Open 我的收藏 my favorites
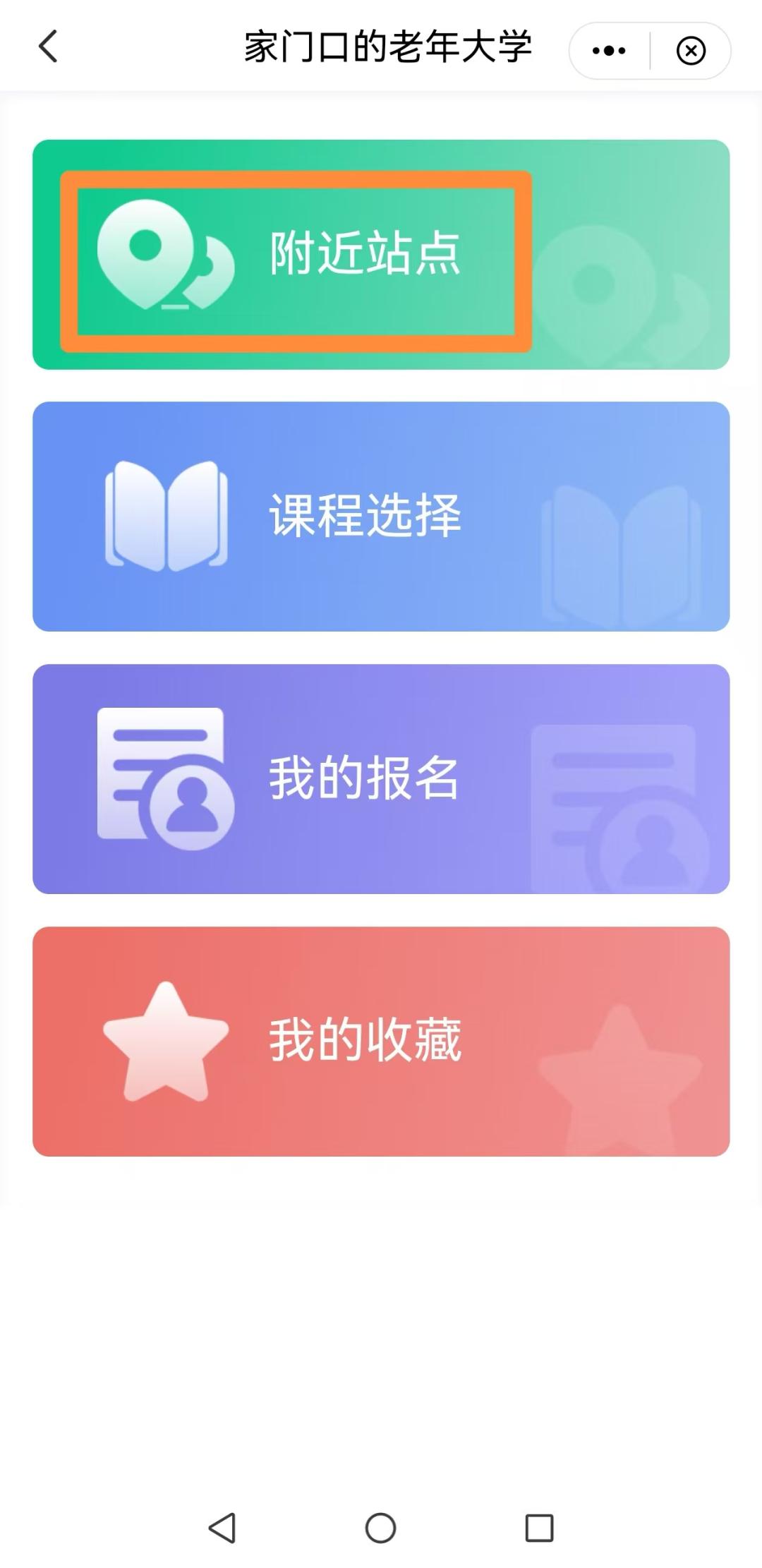The height and width of the screenshot is (1568, 762). click(x=381, y=1042)
